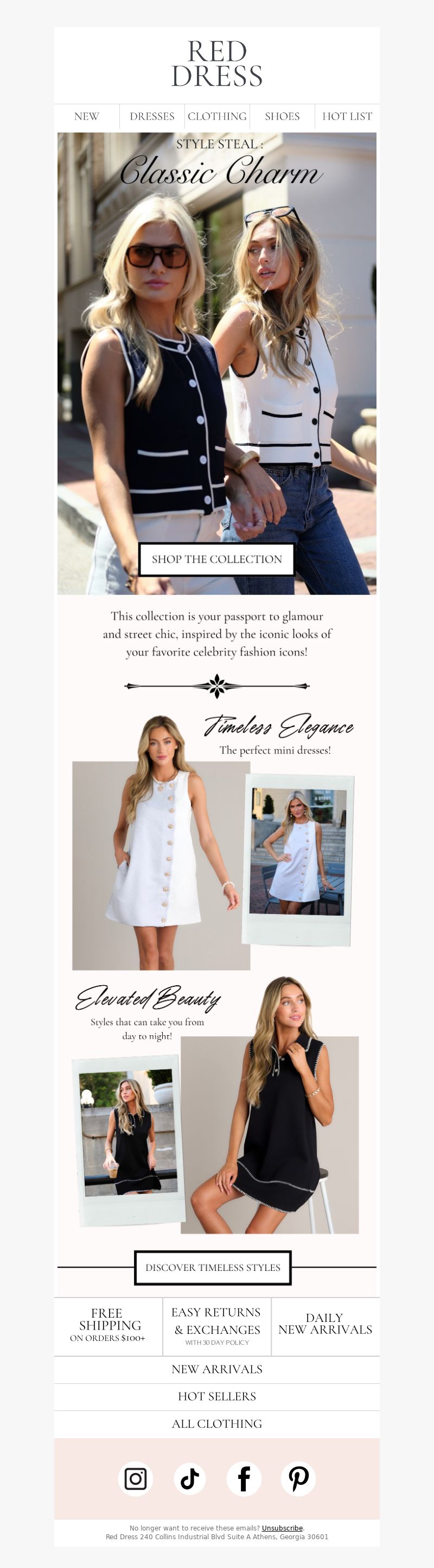Tap the Unsubscribe link
Screen dimensions: 434x1568
click(282, 1528)
